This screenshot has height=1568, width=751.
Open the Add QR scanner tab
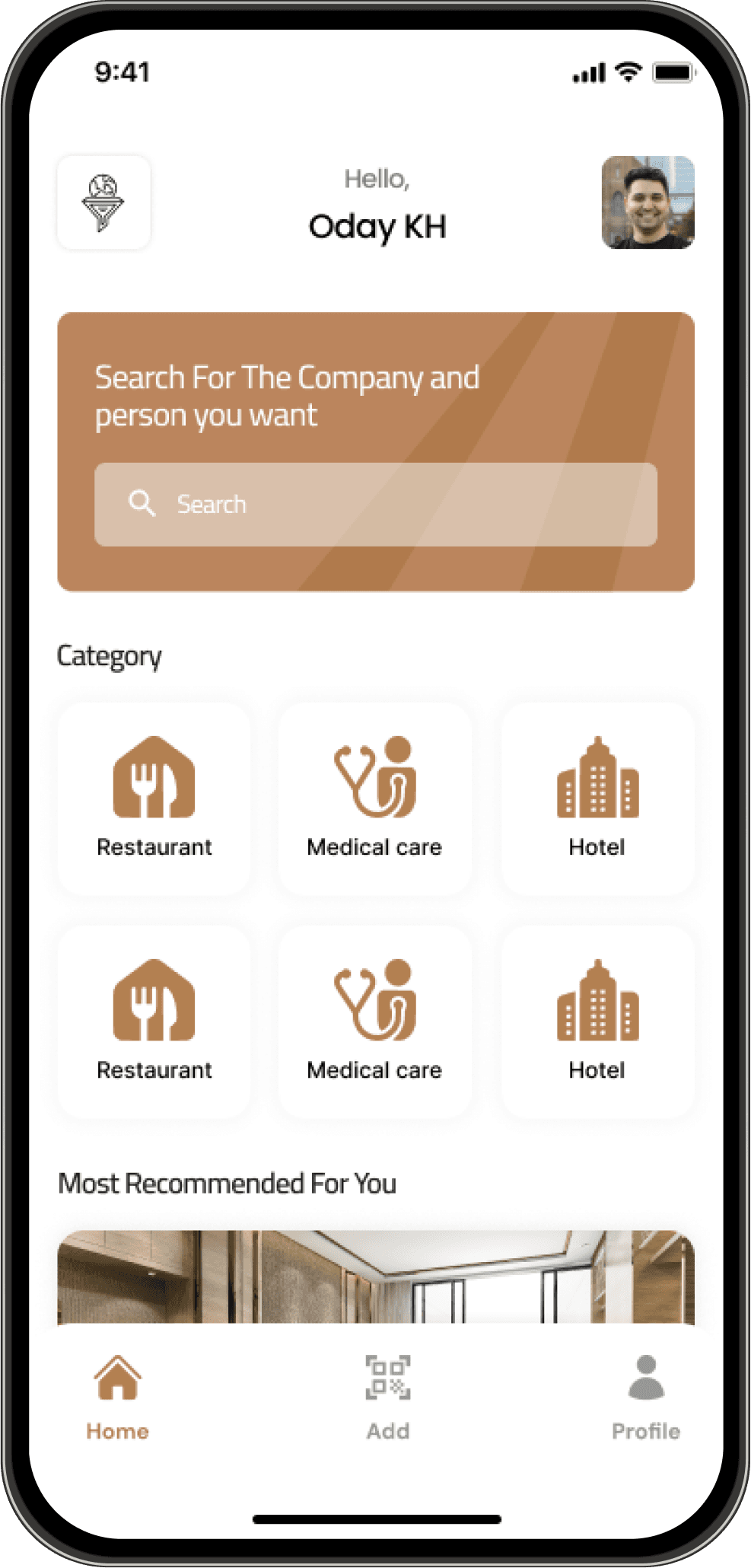pyautogui.click(x=388, y=1397)
